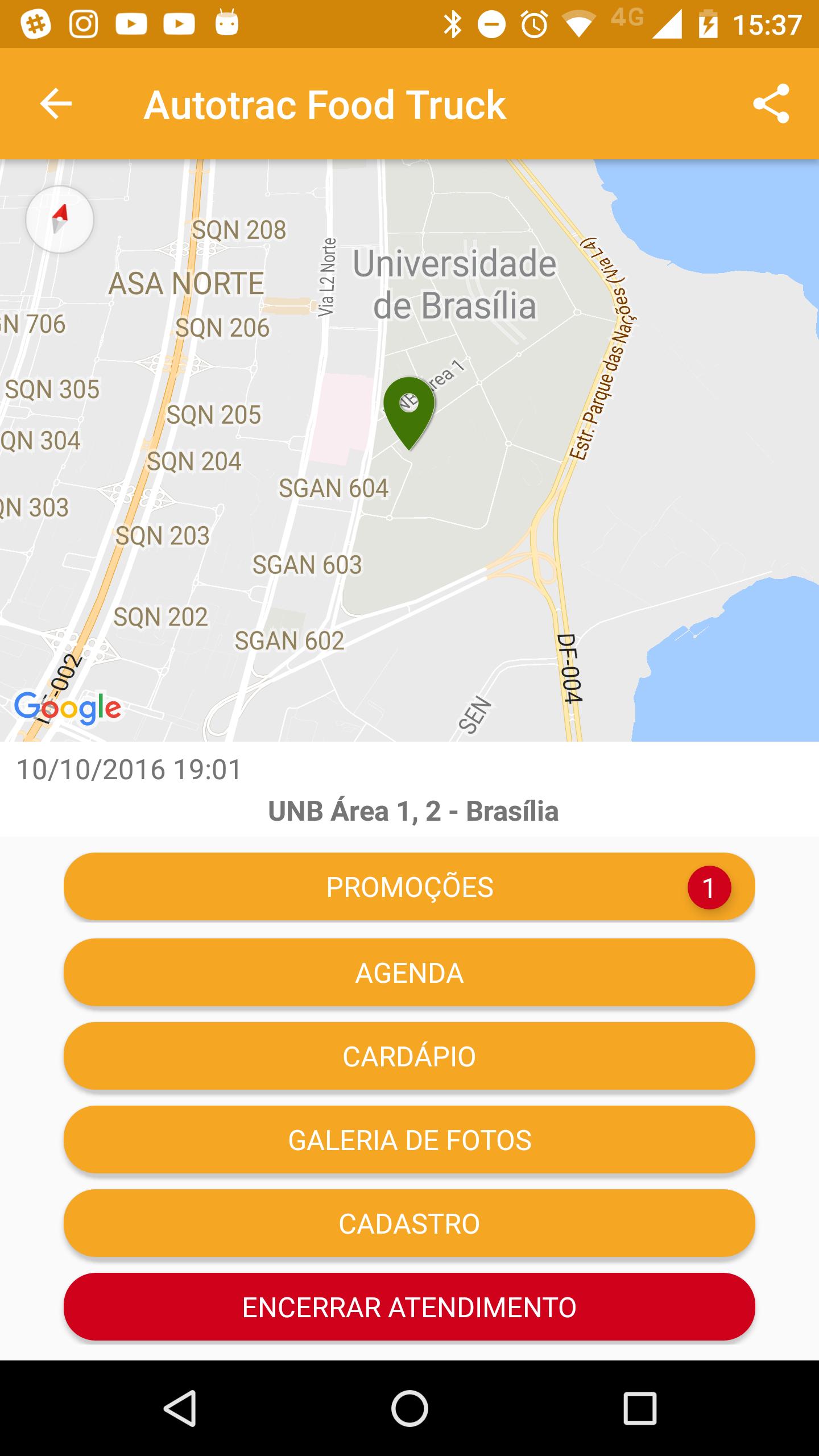Image resolution: width=819 pixels, height=1456 pixels.
Task: Share the Autotrac Food Truck page
Action: pos(771,104)
